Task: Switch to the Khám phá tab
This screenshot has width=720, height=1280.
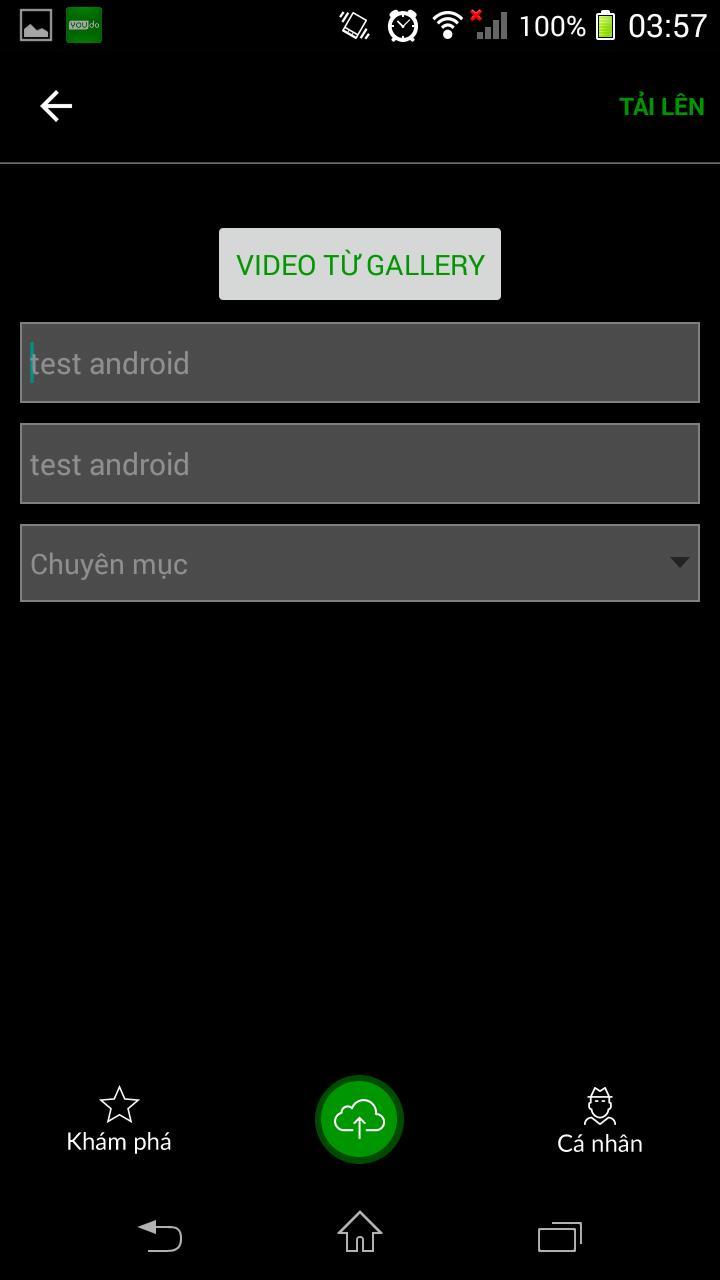Action: tap(119, 1120)
